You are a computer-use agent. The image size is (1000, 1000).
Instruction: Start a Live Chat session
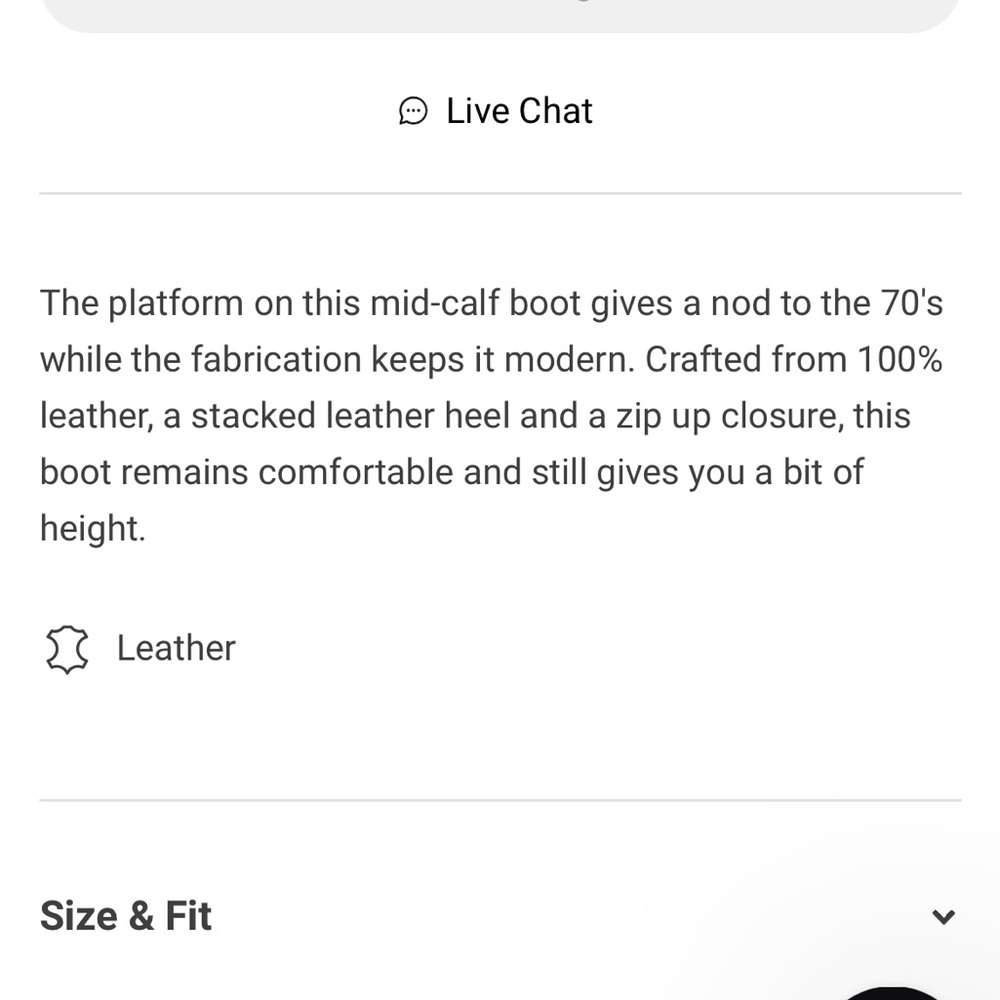[497, 111]
